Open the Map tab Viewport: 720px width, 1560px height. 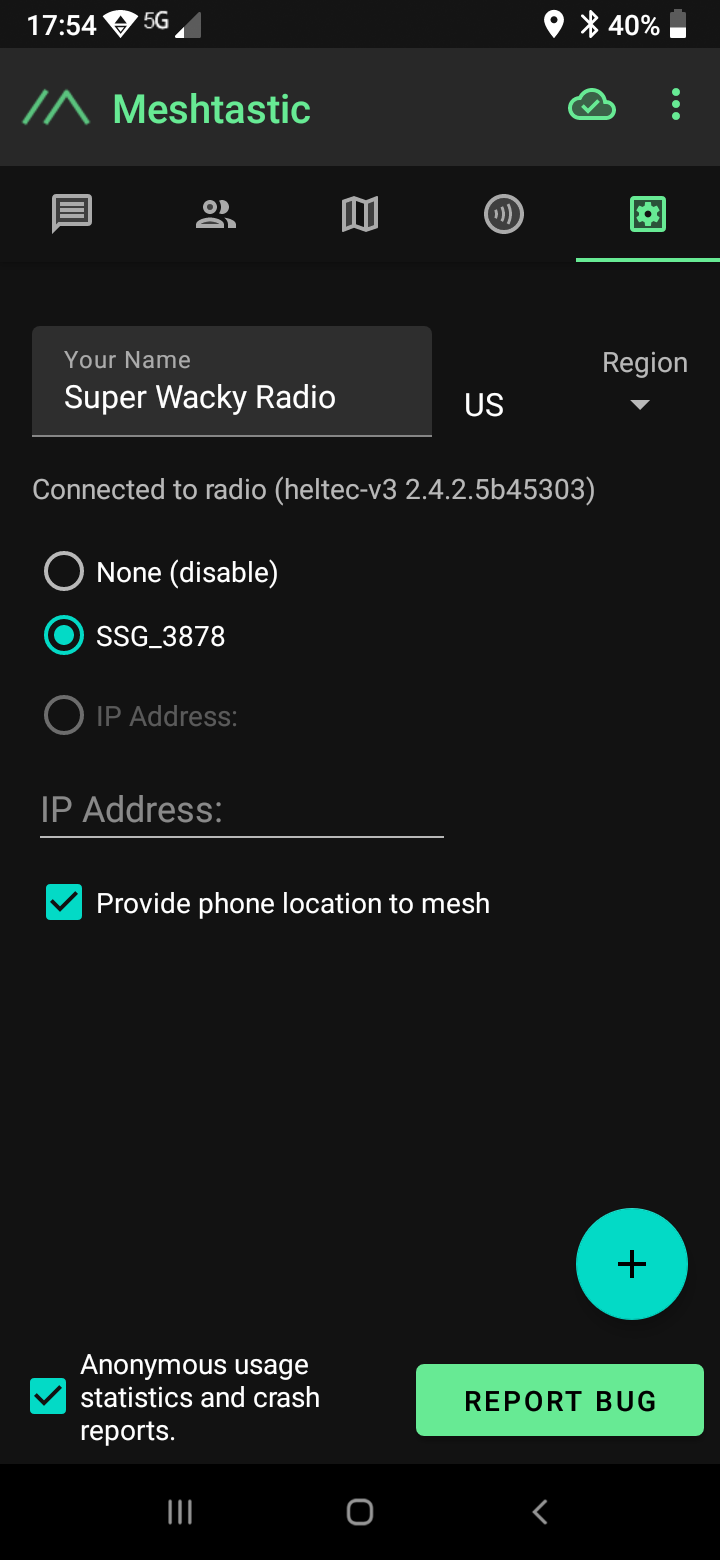click(360, 214)
